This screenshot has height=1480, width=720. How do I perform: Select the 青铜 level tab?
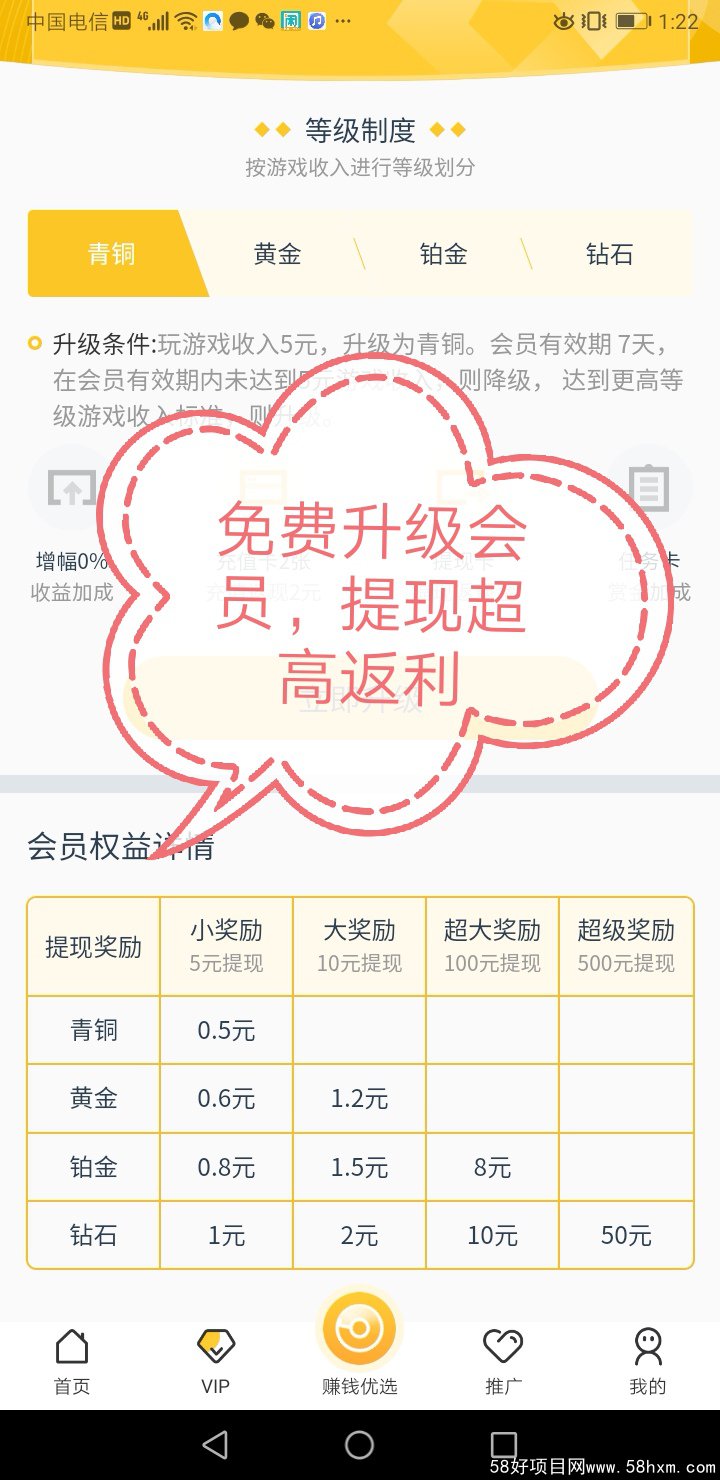click(112, 254)
